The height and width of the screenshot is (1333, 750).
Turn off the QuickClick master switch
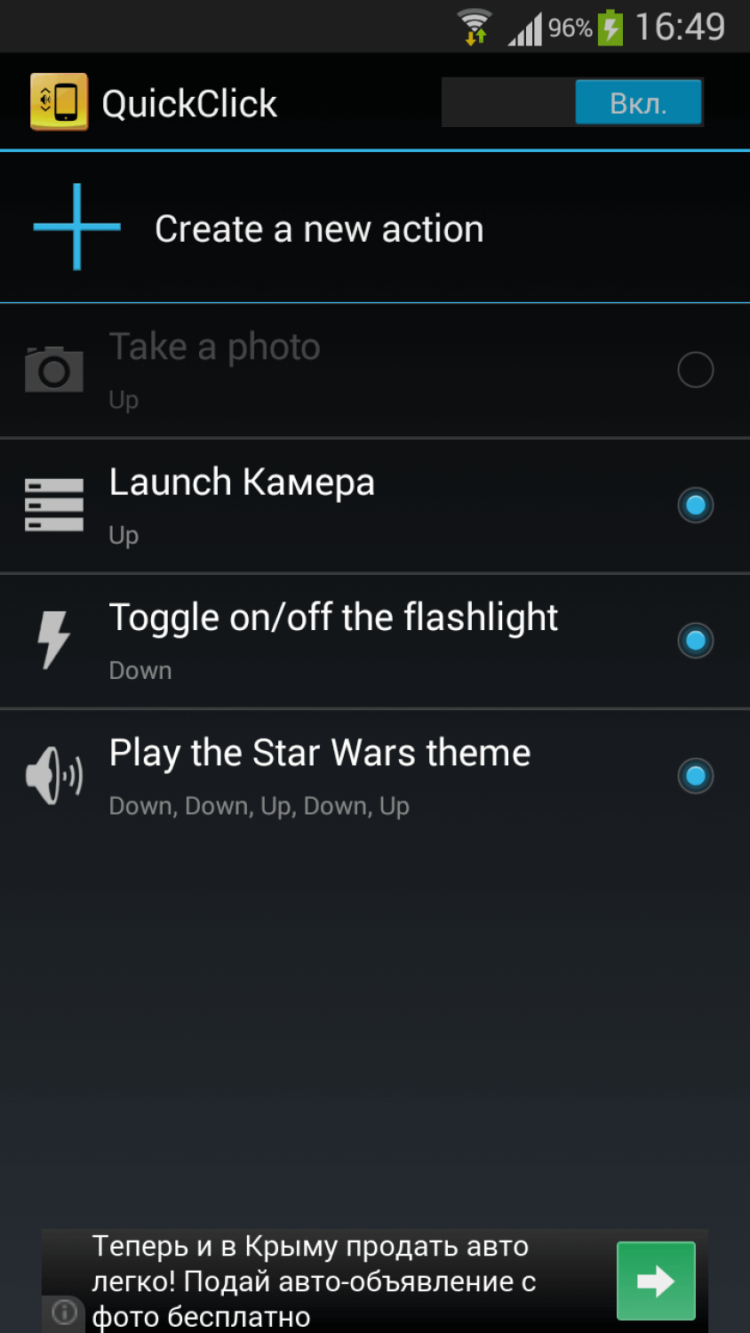click(573, 103)
